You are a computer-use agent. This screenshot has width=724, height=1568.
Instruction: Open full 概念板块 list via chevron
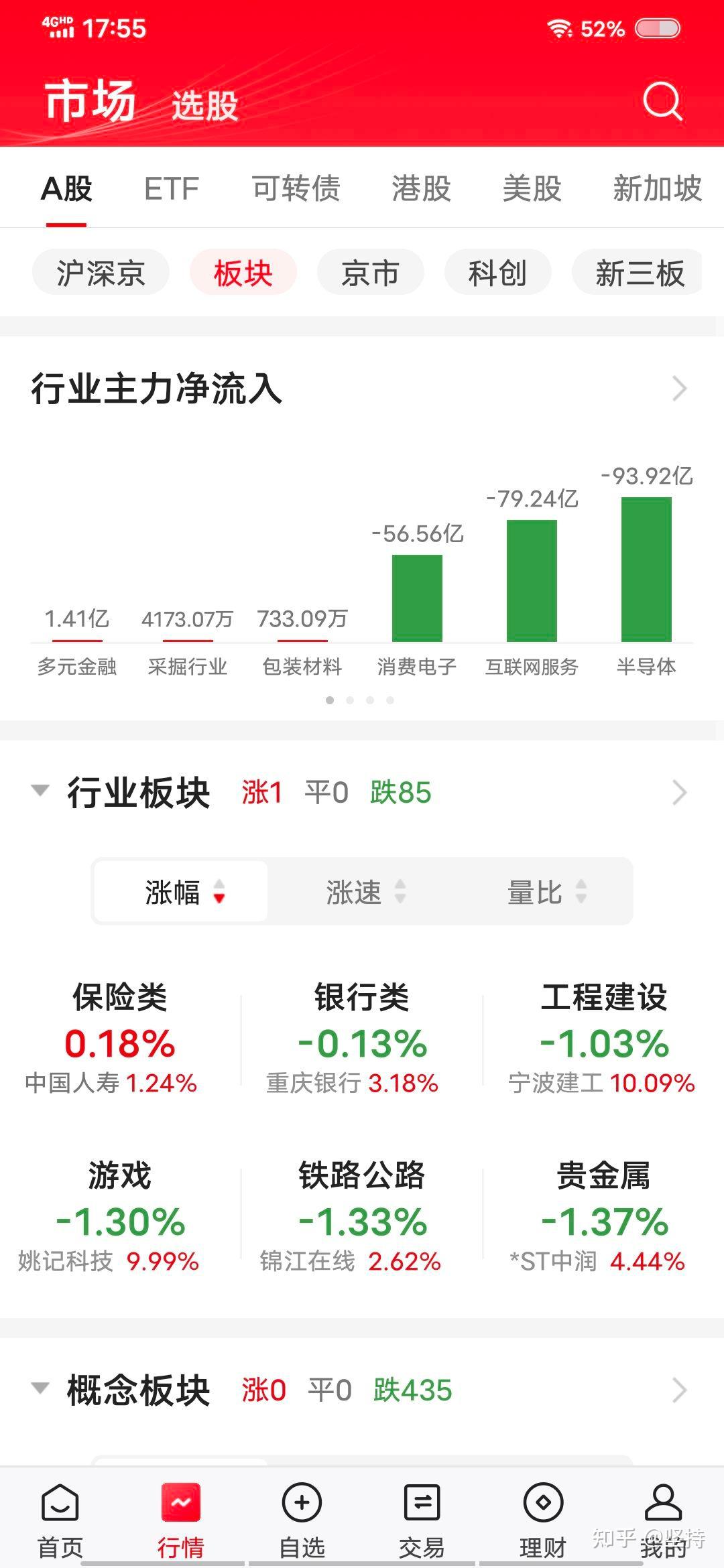(679, 1389)
